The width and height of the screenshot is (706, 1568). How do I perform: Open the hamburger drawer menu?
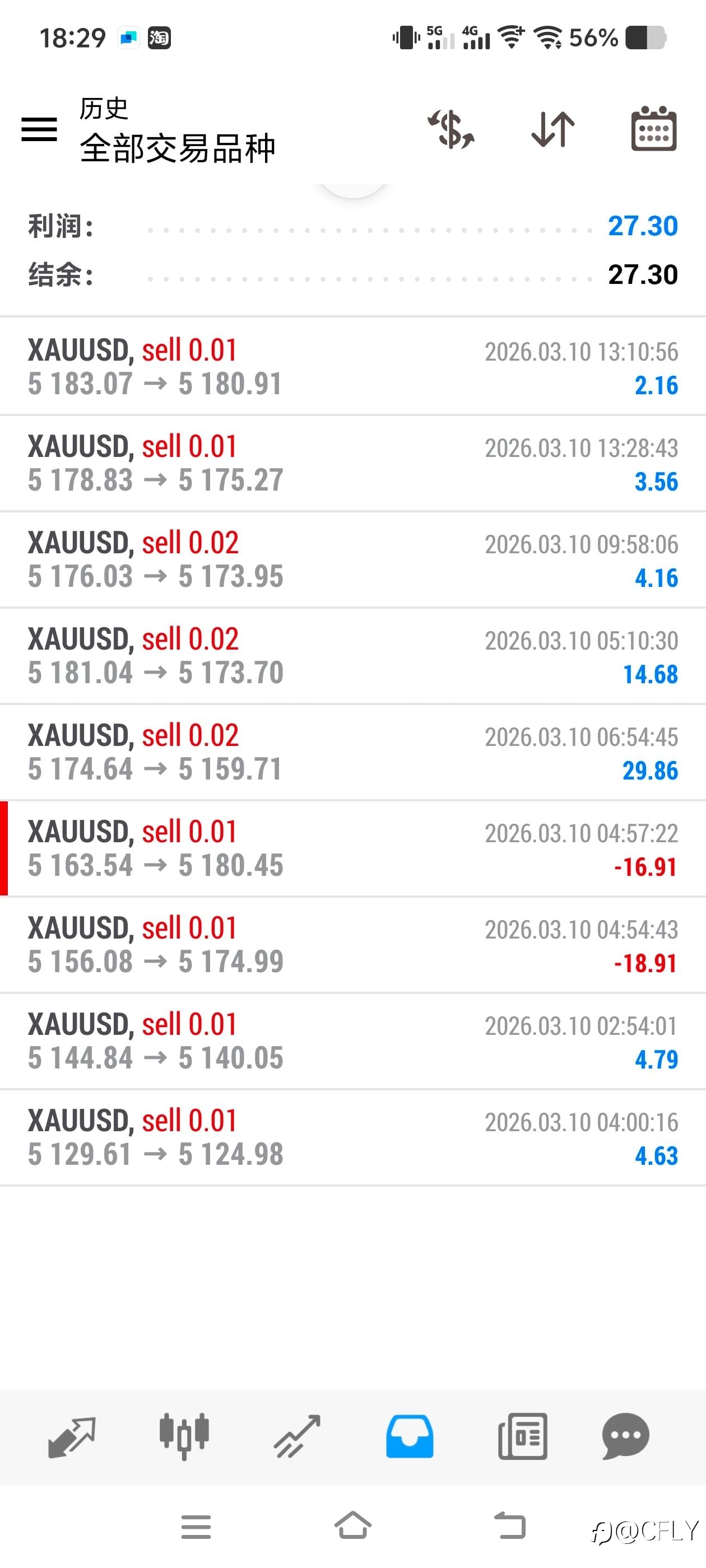(39, 129)
